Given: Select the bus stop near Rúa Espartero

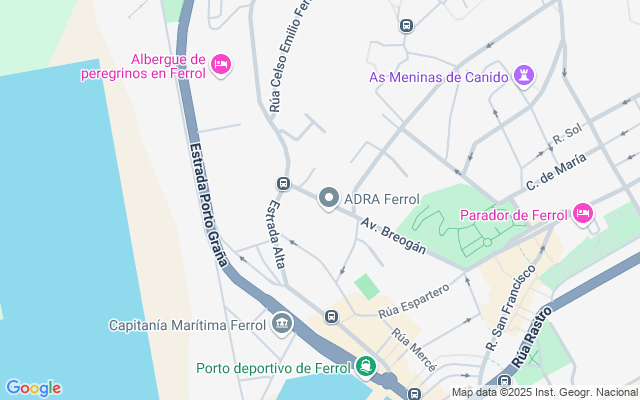Looking at the screenshot, I should (x=331, y=317).
